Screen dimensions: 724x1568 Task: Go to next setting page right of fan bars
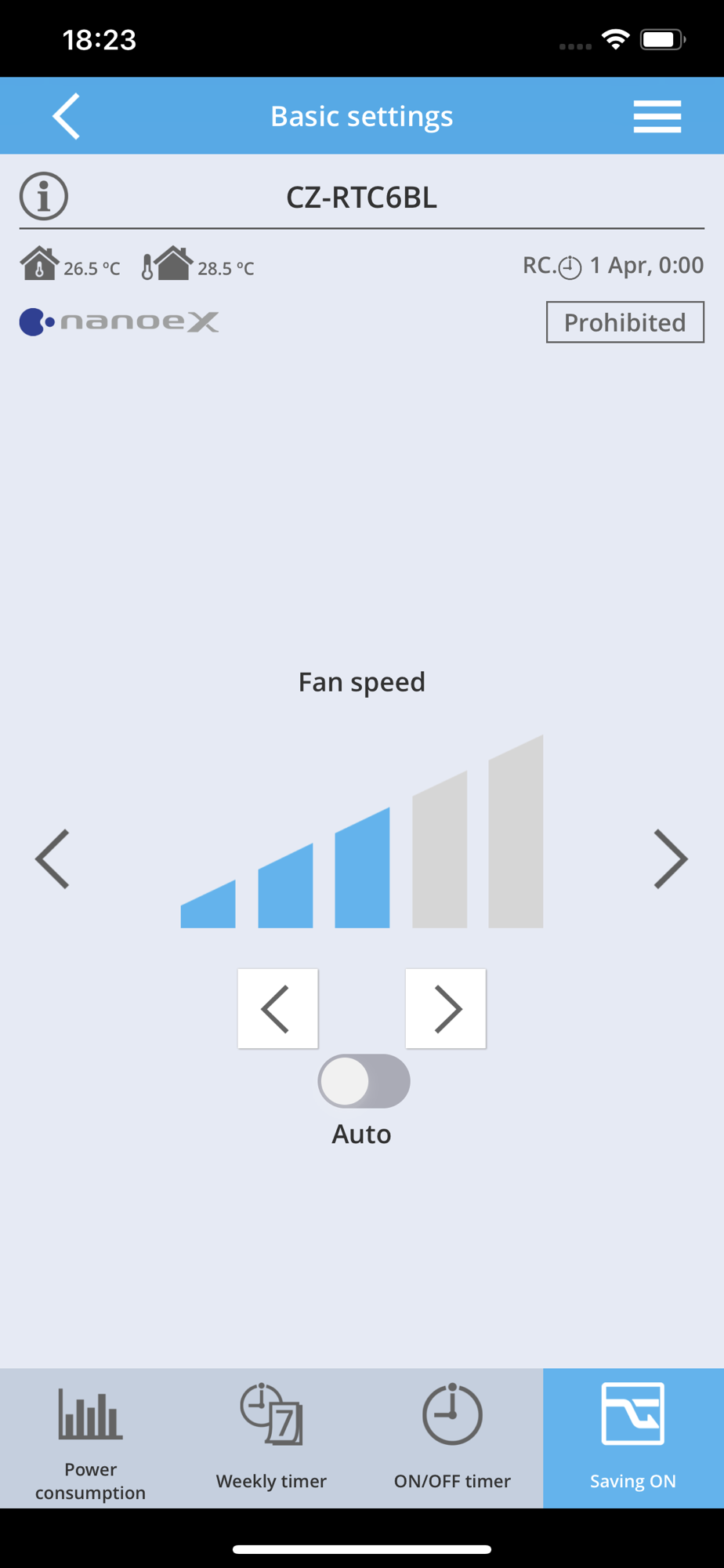tap(671, 858)
